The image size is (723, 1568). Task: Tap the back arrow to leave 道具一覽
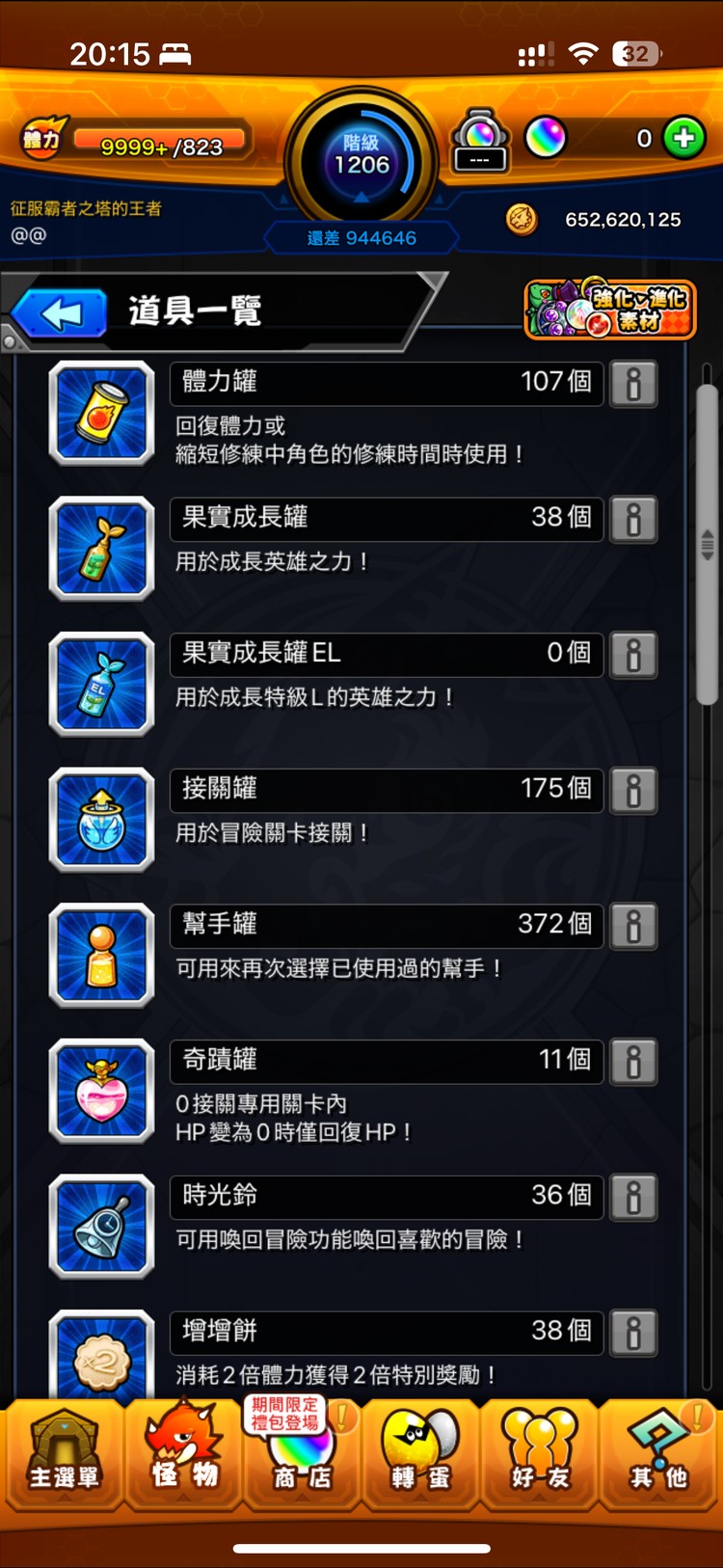60,311
